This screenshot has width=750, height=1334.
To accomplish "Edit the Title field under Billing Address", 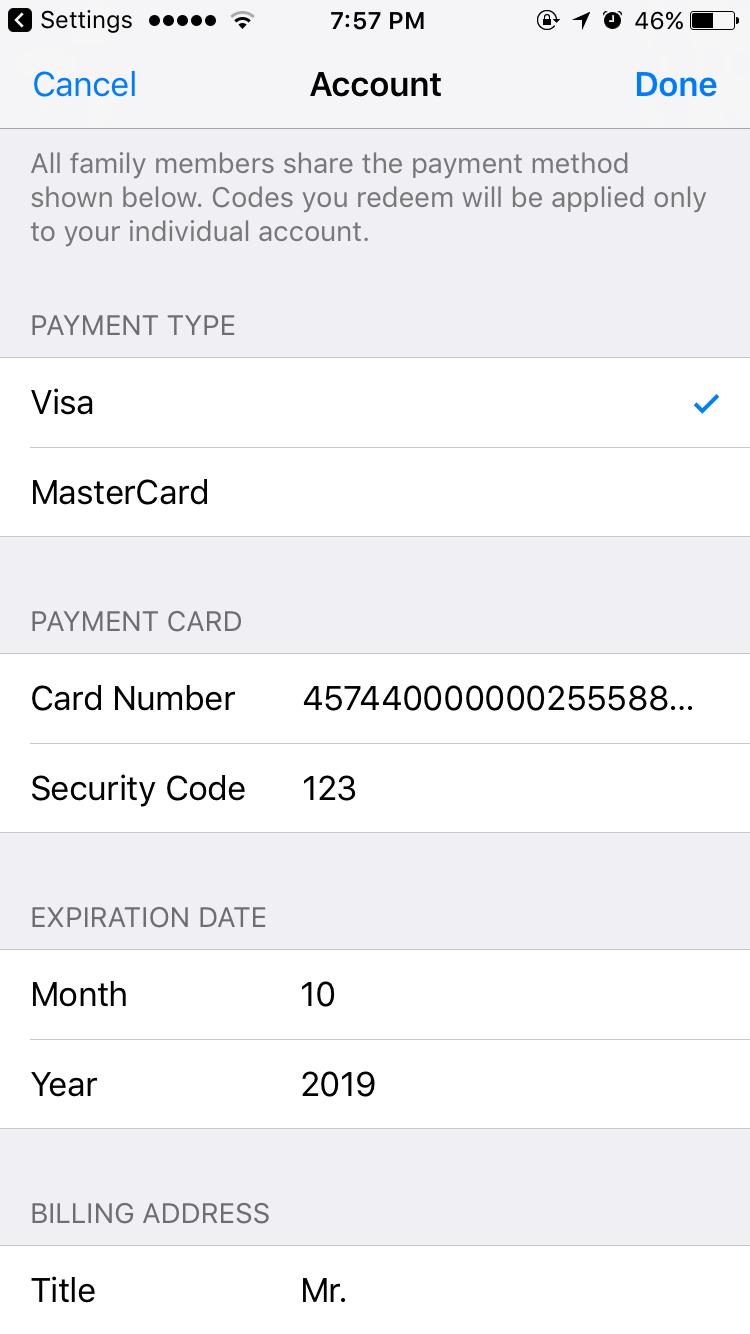I will (497, 1290).
